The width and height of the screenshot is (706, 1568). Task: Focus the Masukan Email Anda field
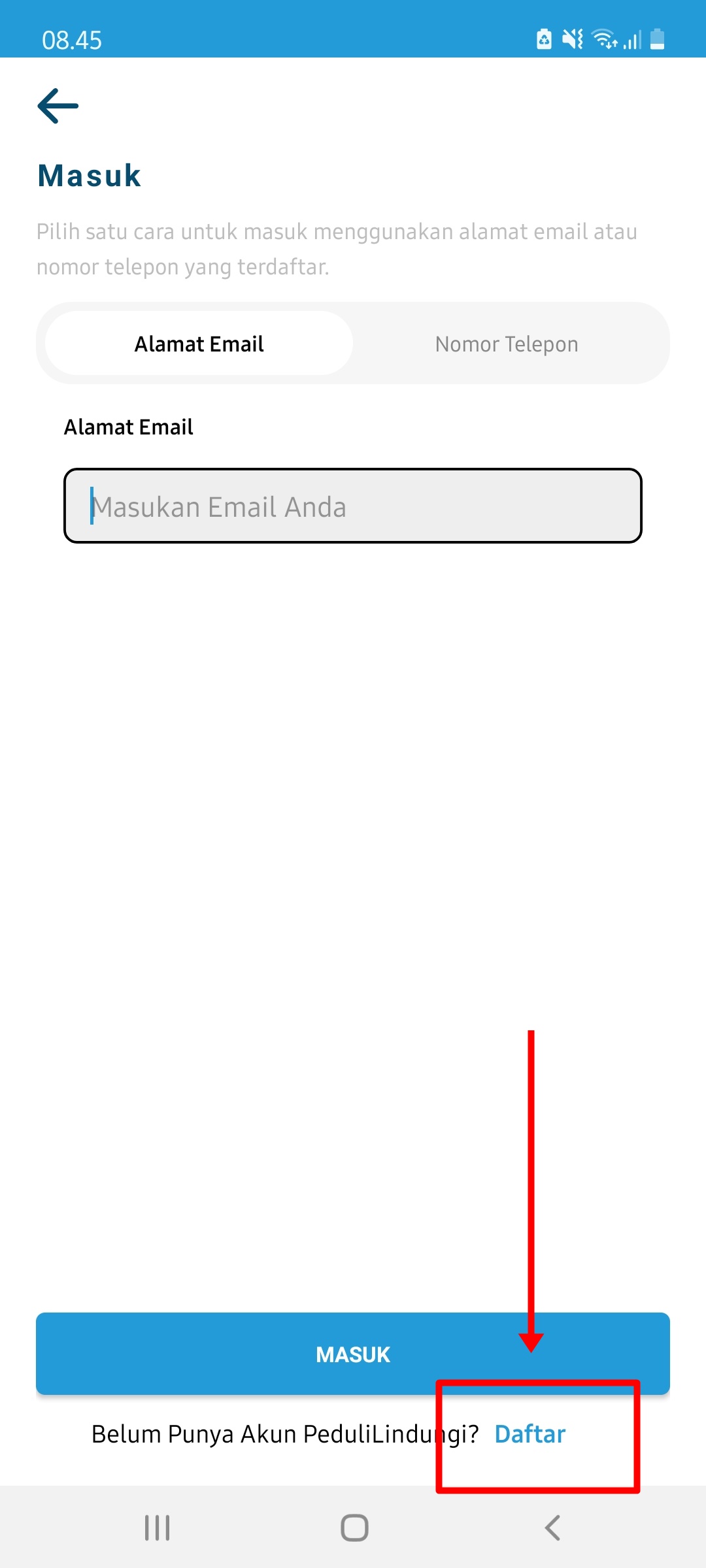tap(353, 506)
